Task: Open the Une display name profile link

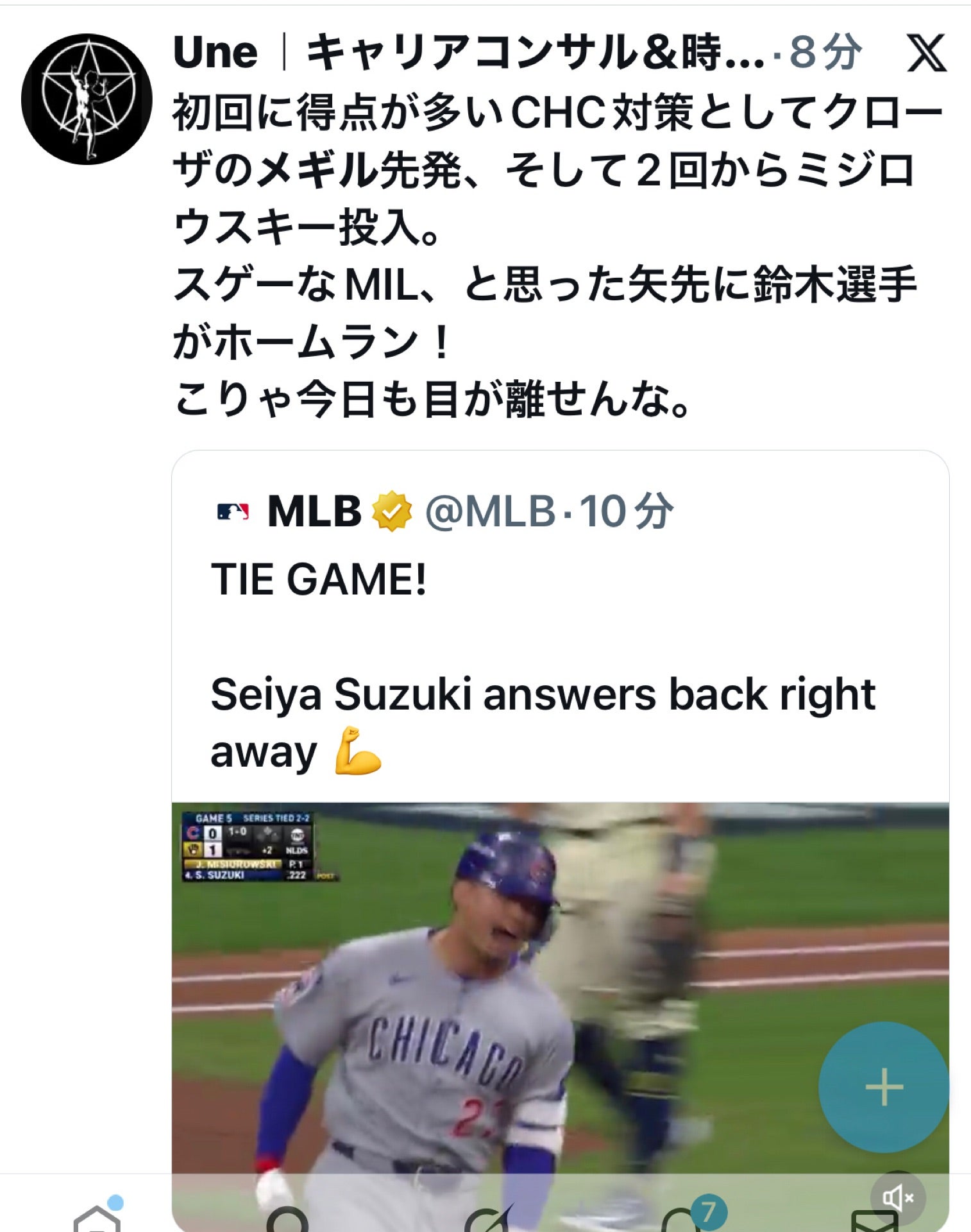Action: click(469, 52)
